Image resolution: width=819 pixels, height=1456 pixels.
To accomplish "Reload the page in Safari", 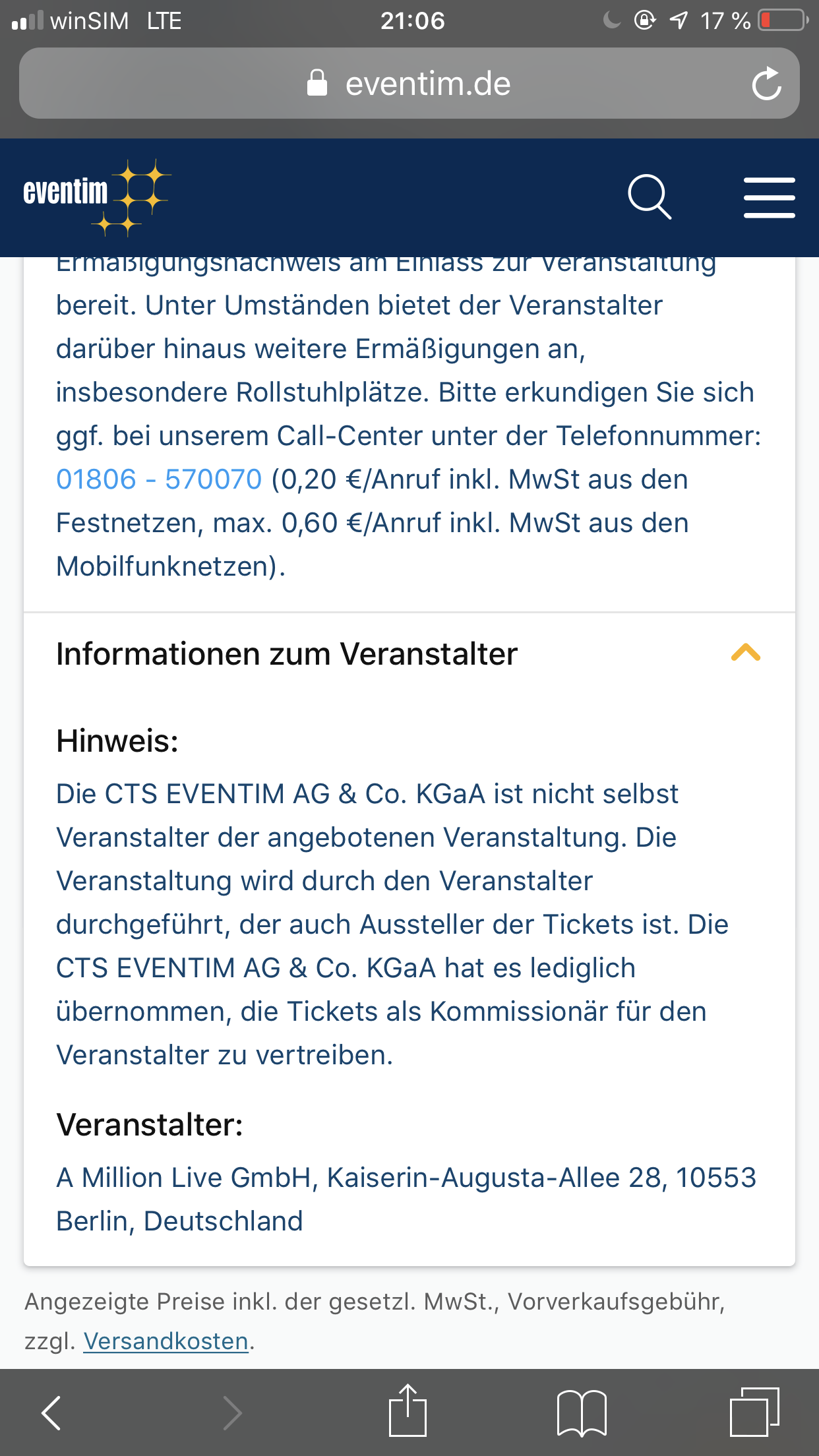I will [x=766, y=84].
